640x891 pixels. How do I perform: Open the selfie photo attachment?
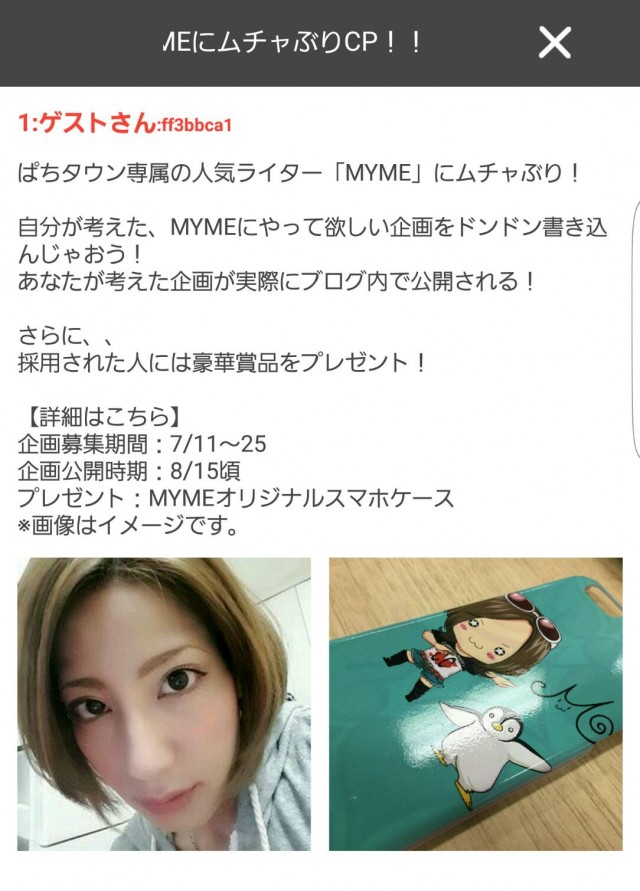click(164, 704)
